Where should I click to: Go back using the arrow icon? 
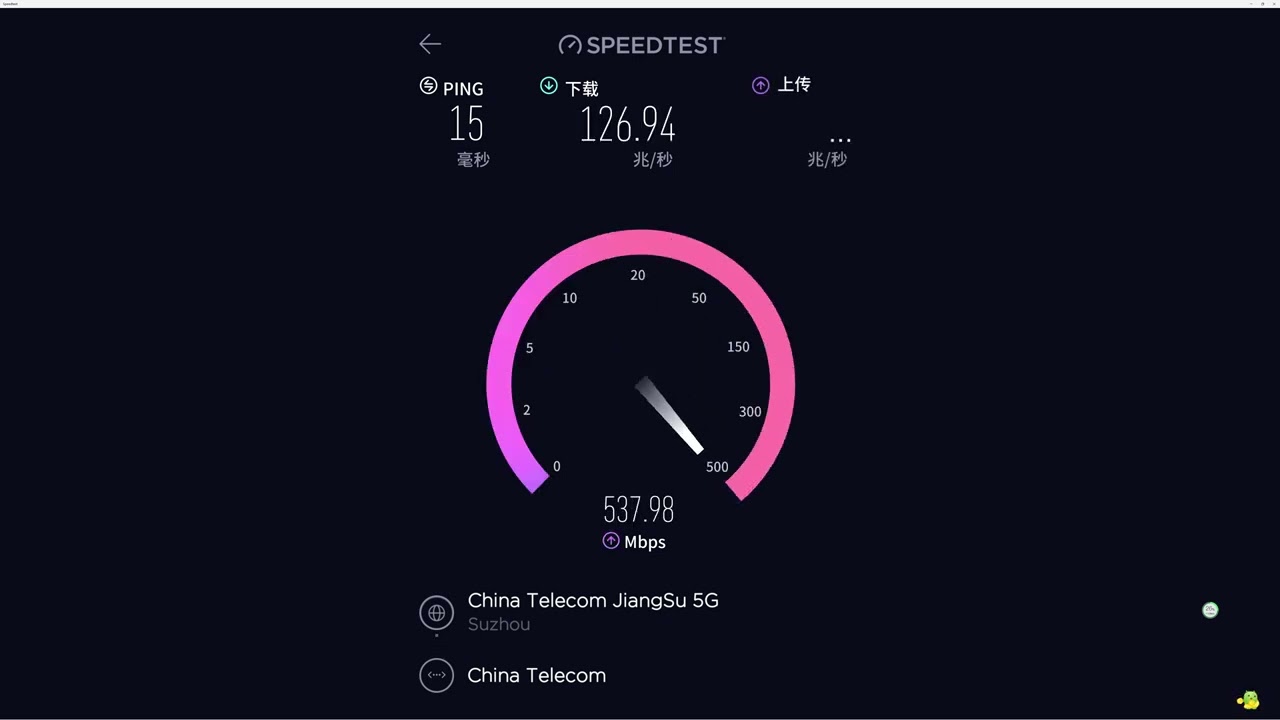pos(430,44)
